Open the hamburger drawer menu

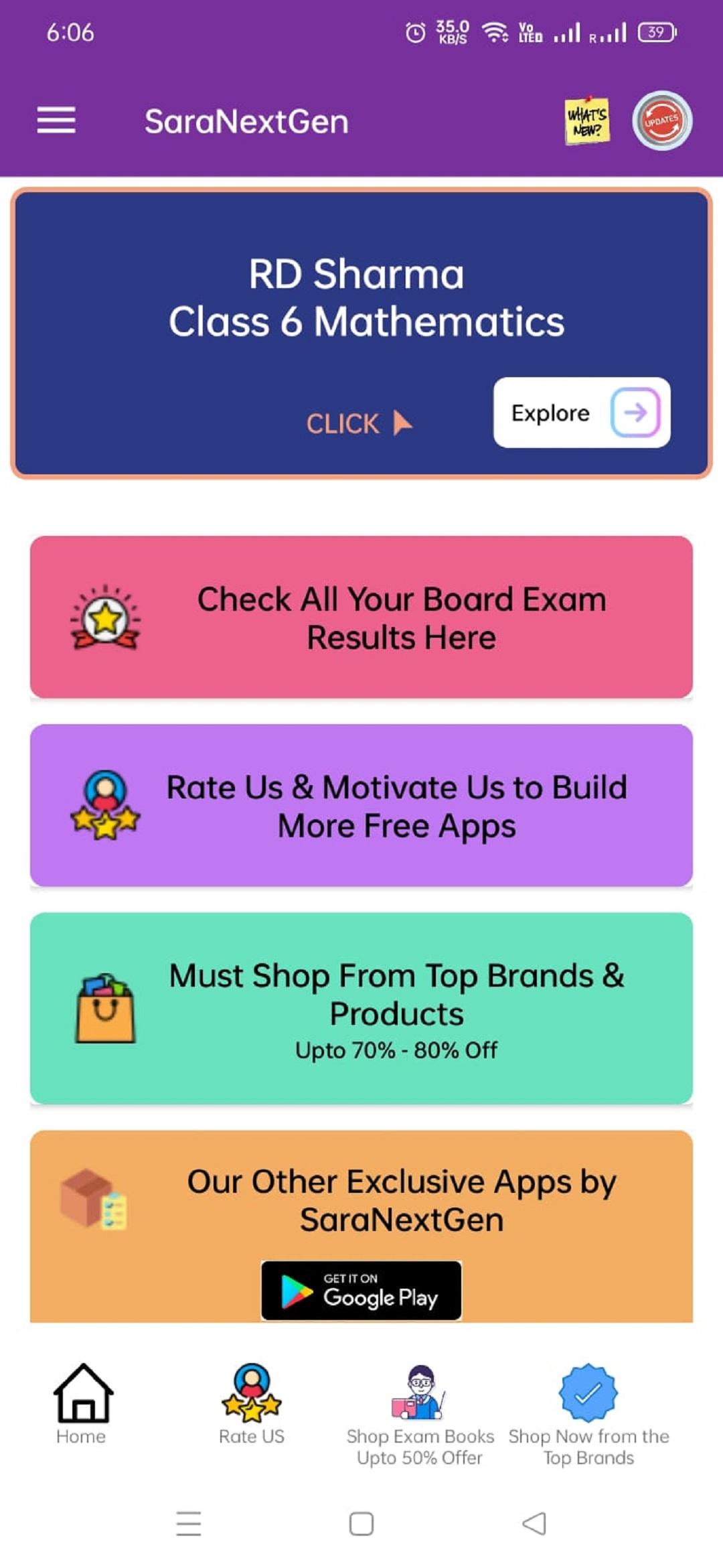click(x=56, y=121)
